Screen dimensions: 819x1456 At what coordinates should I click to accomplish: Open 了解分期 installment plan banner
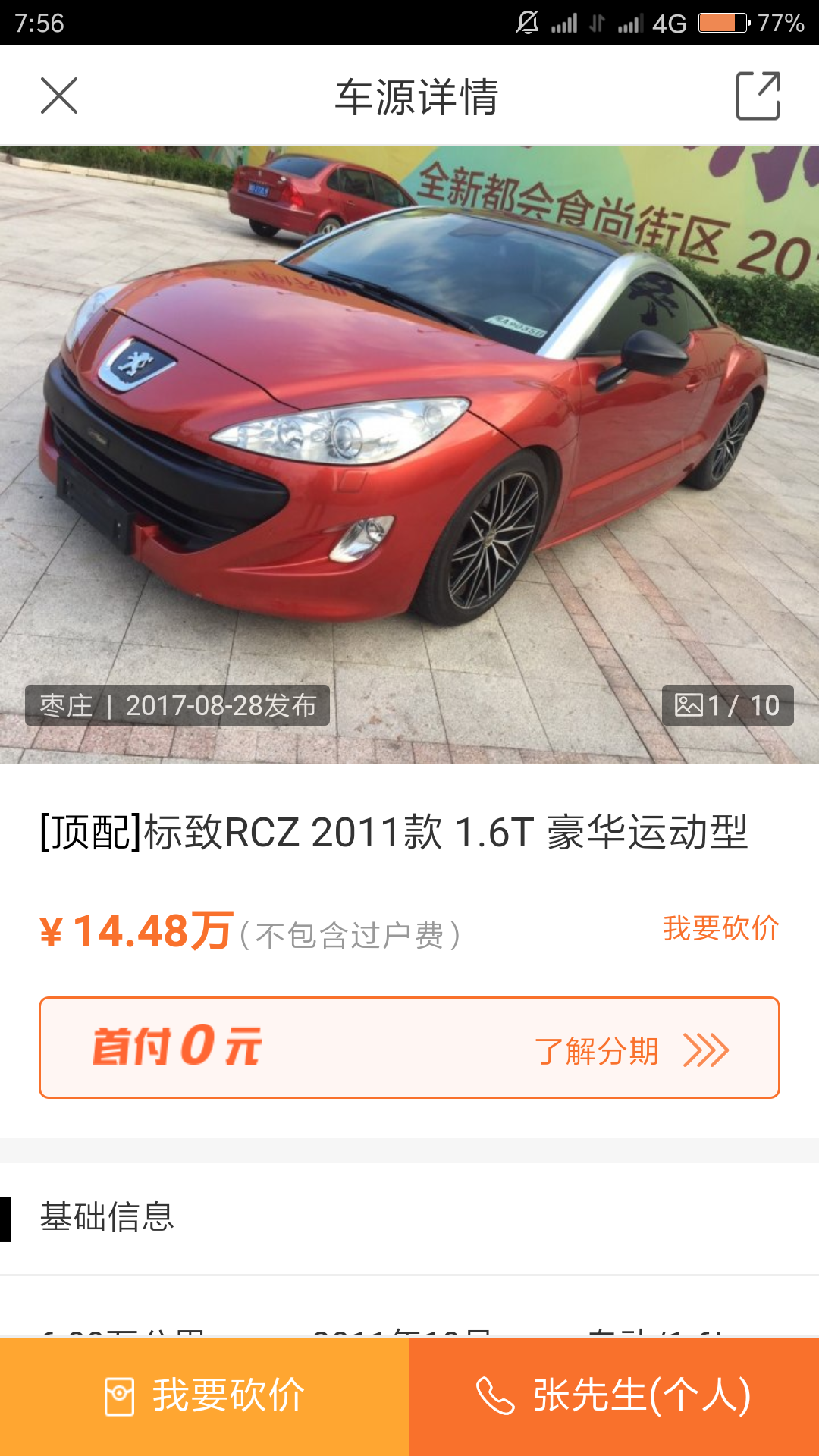(409, 1047)
